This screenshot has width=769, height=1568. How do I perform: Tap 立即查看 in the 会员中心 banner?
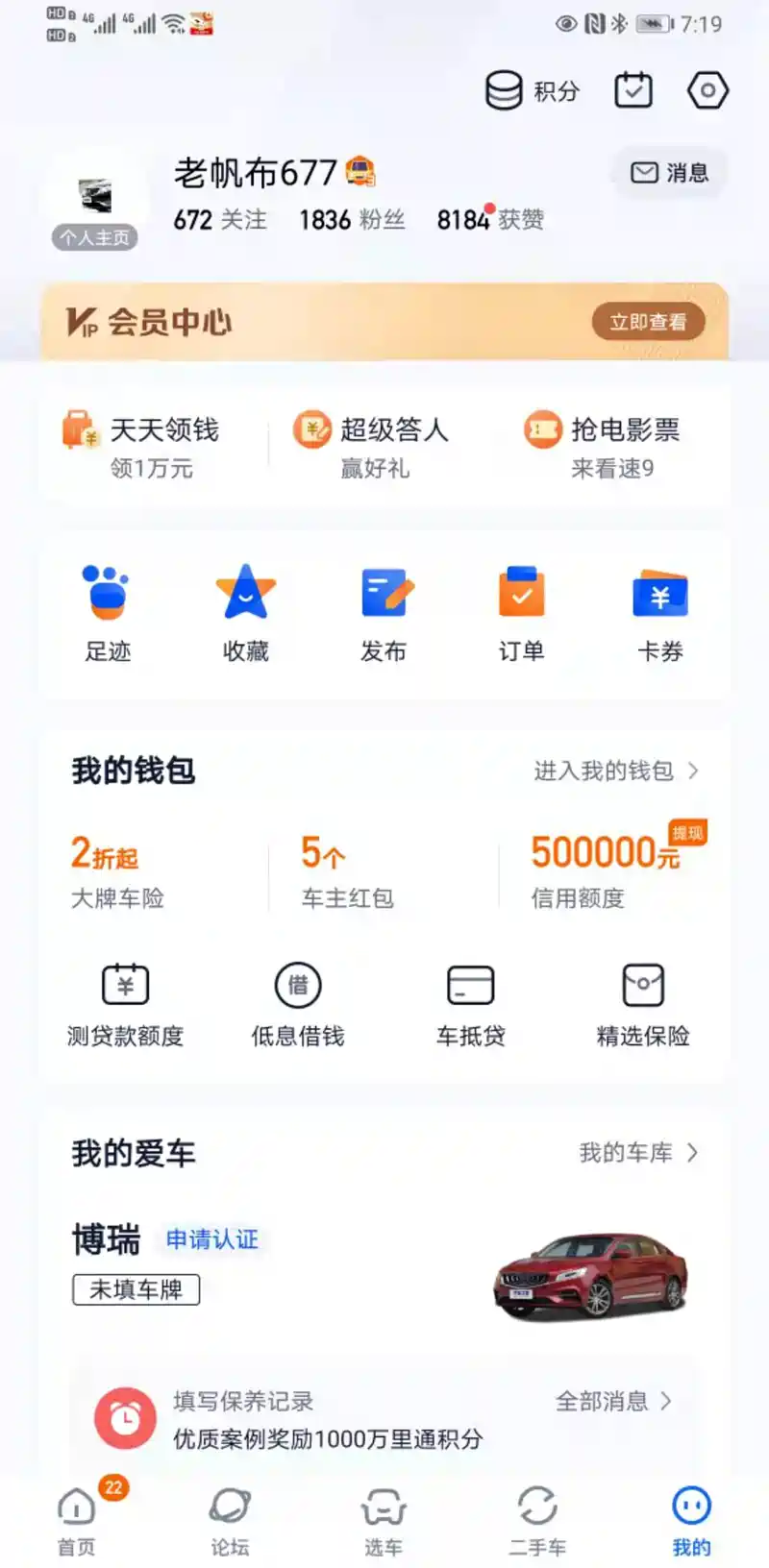pyautogui.click(x=648, y=322)
